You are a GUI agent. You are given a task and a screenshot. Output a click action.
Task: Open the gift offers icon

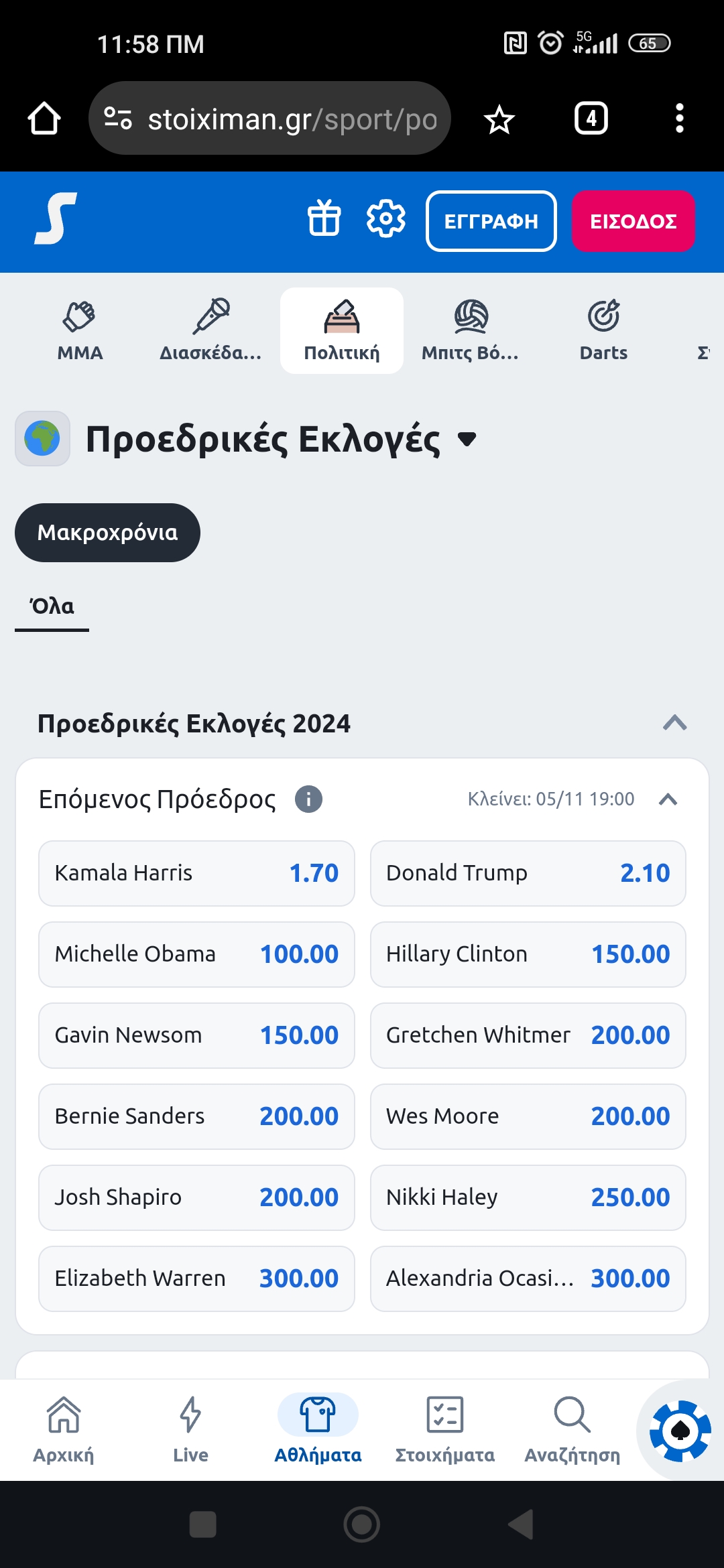tap(324, 218)
